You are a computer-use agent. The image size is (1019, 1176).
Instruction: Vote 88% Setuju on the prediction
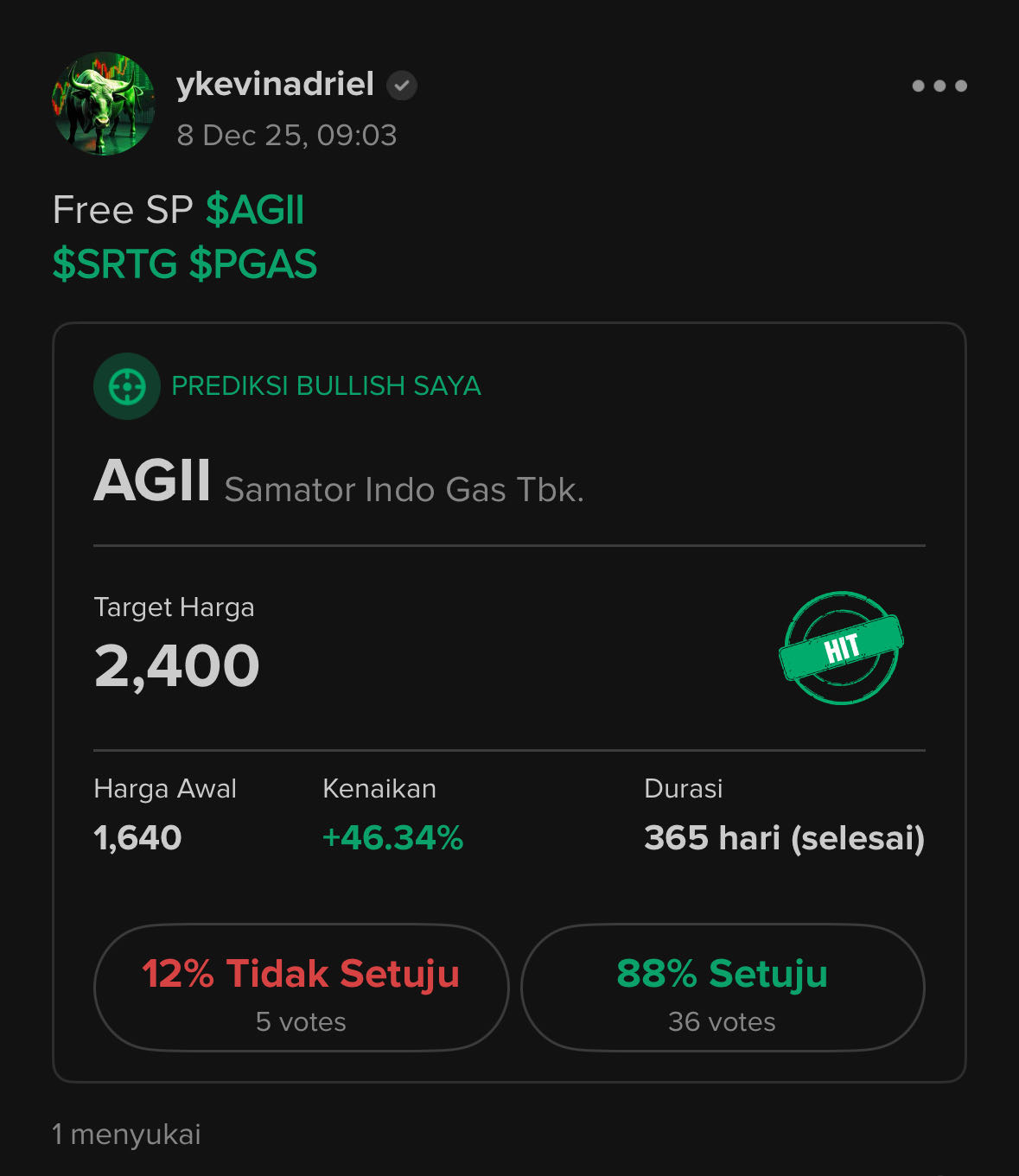(723, 988)
